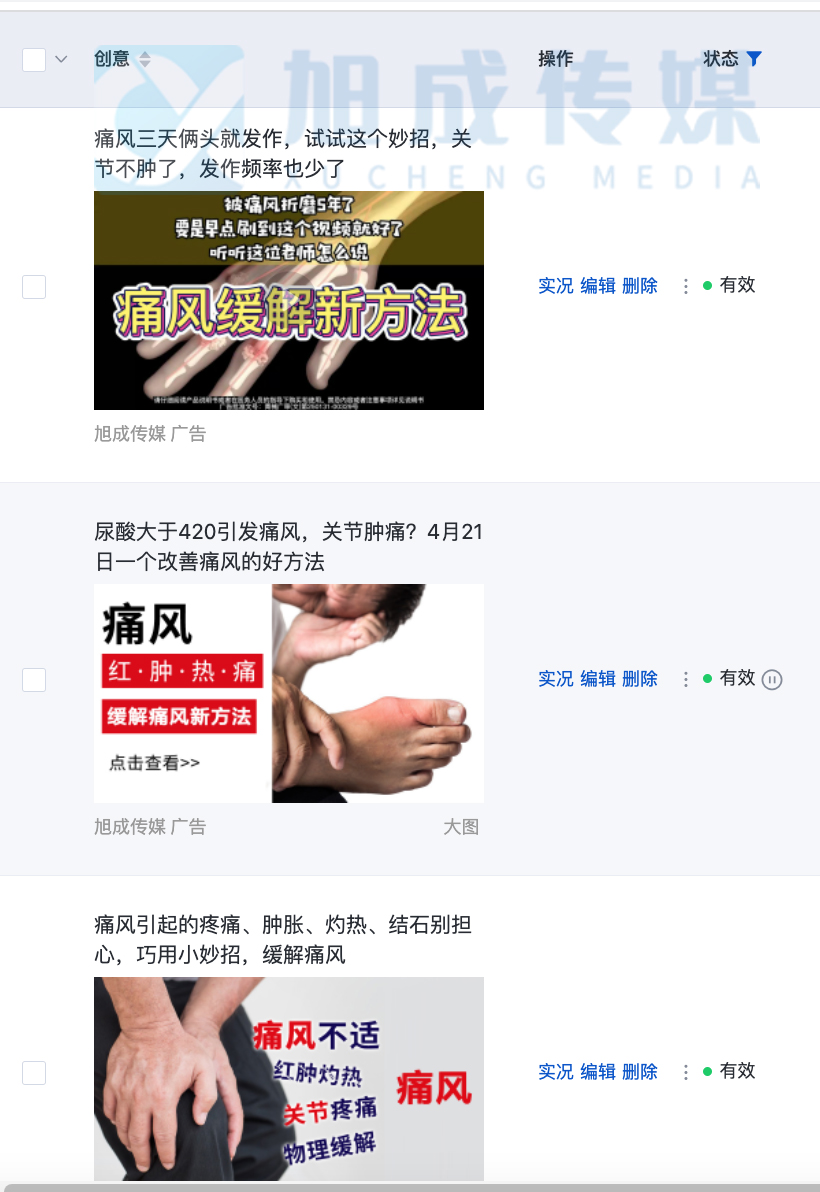Edit the 痛风引起的疼痛 ad via 编辑
Screen dimensions: 820x1192
pos(598,1072)
